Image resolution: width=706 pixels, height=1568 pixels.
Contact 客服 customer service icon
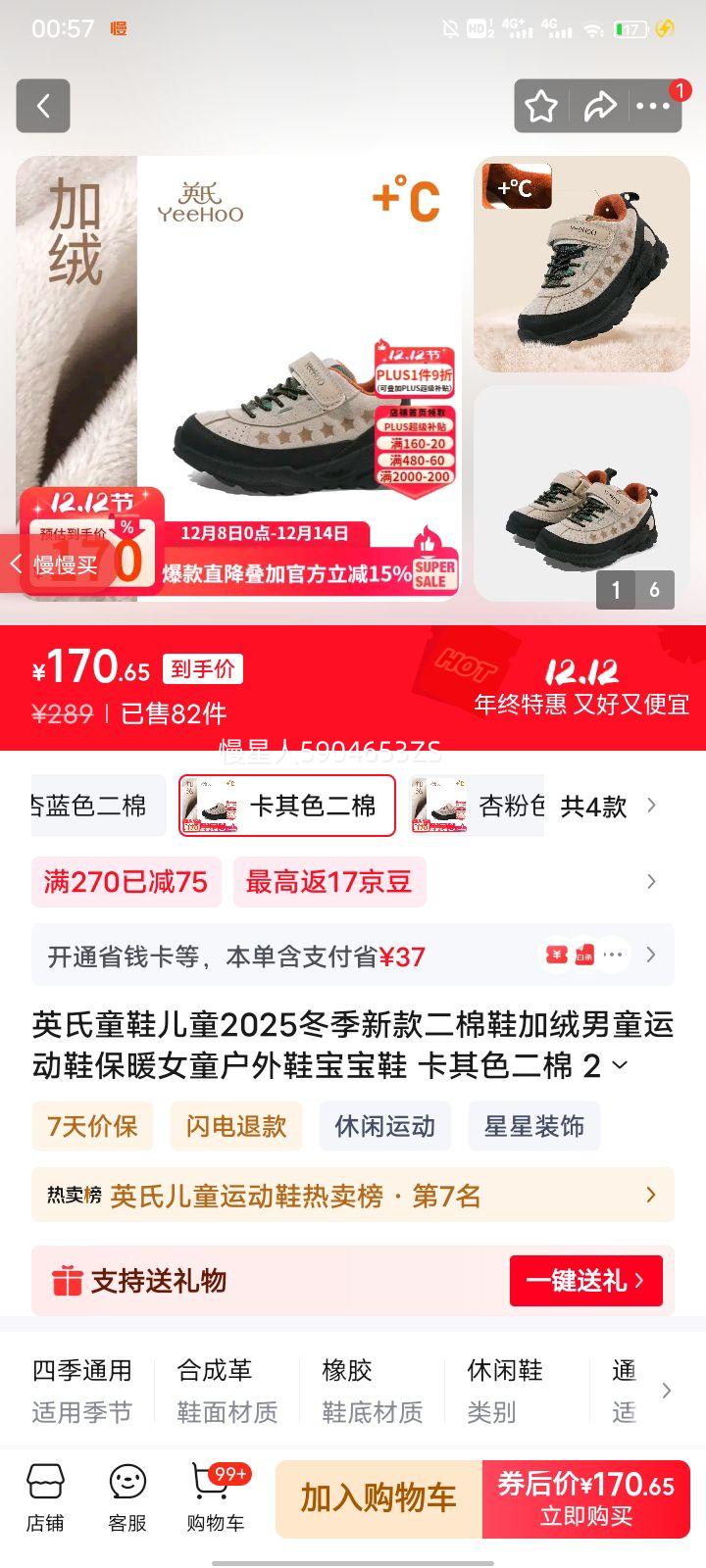tap(124, 1494)
